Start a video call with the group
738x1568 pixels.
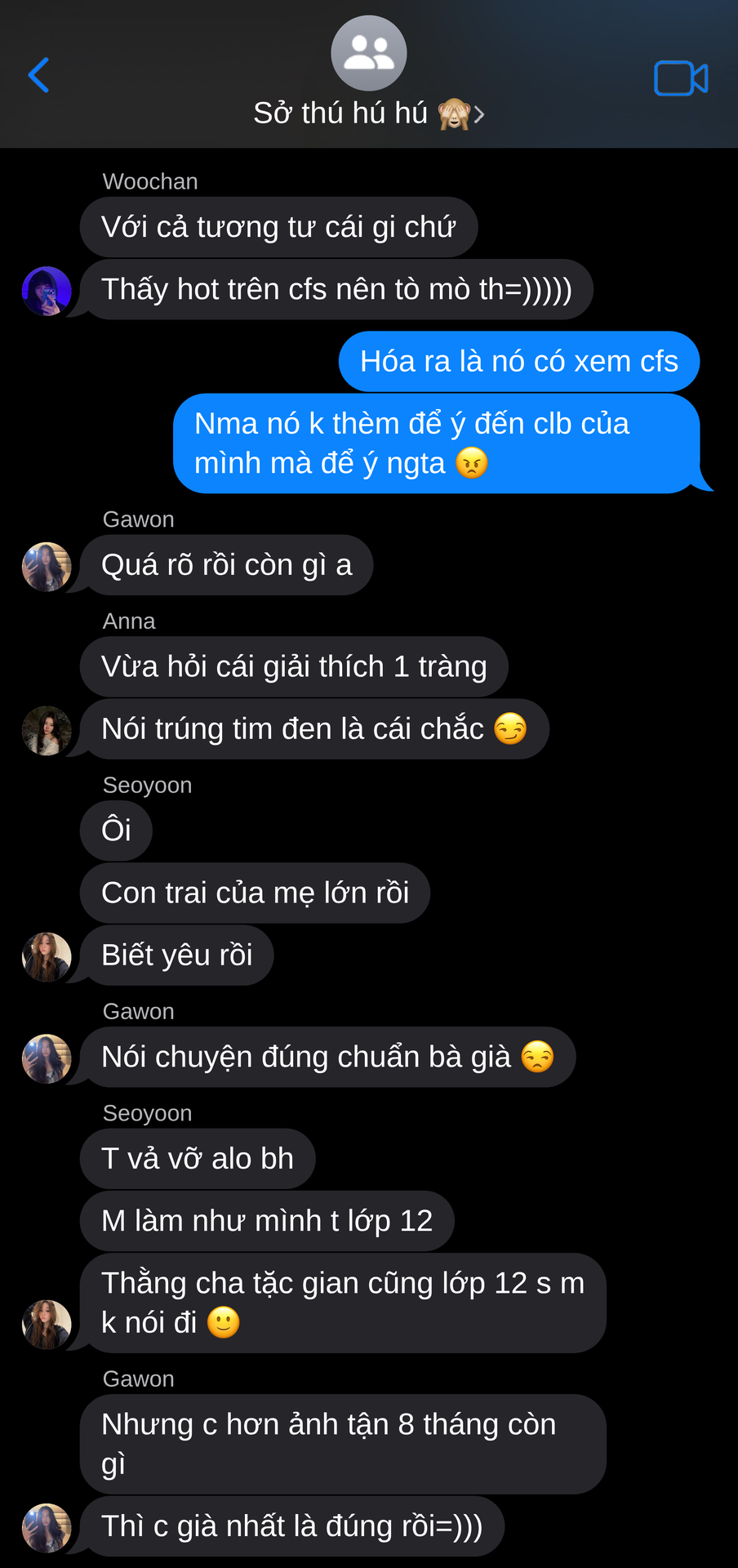[681, 78]
